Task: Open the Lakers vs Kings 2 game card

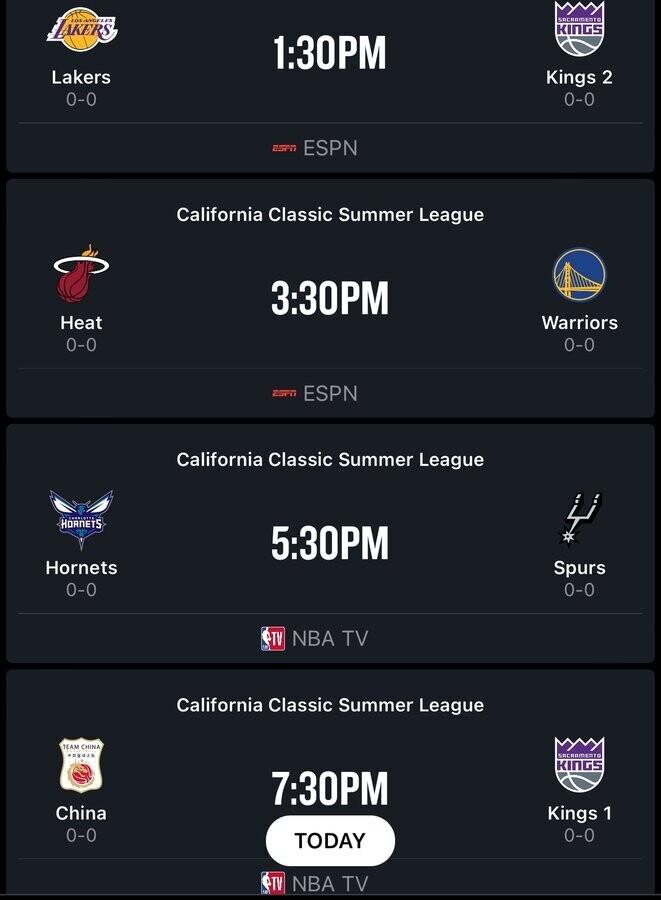Action: (330, 56)
